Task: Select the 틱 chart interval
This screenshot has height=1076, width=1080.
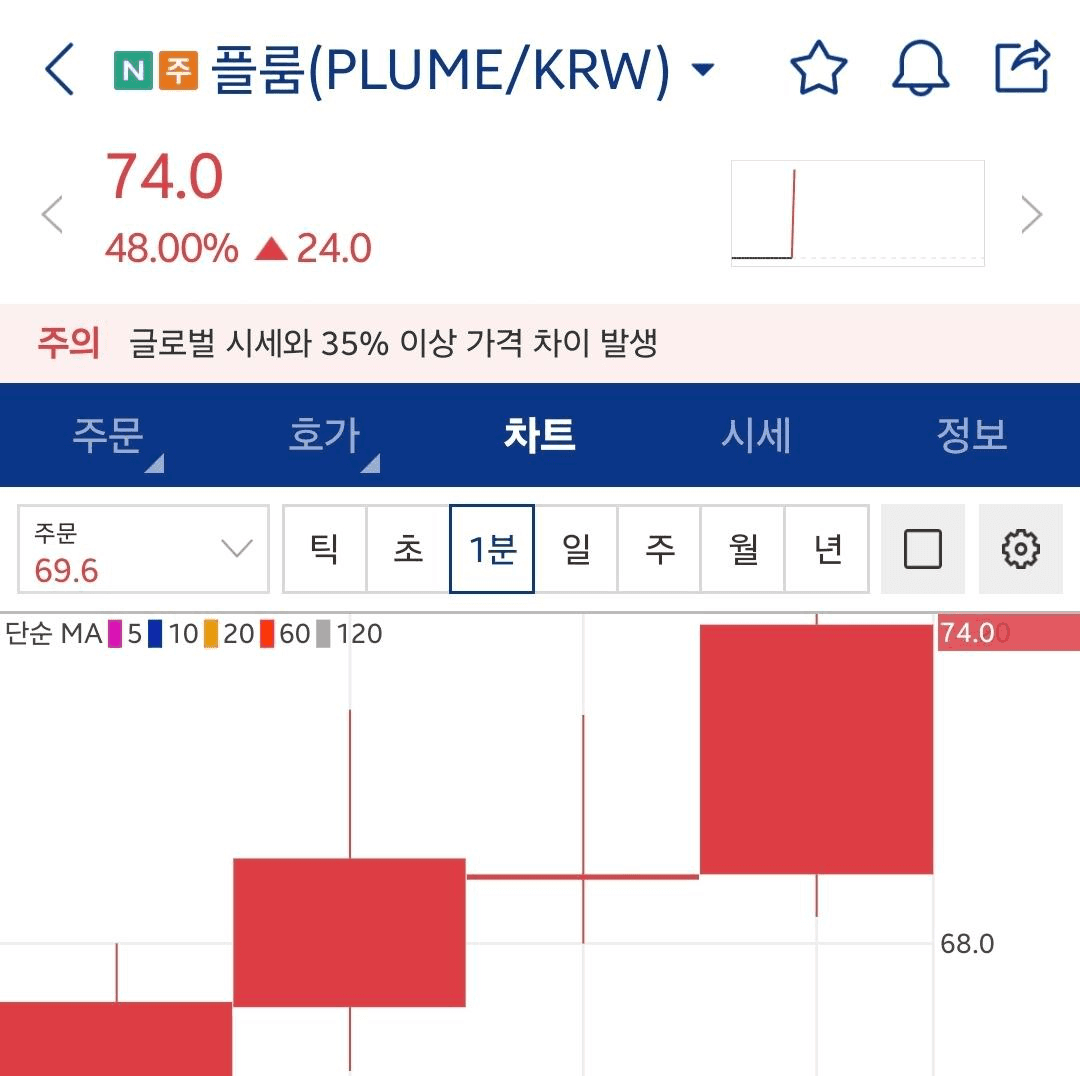Action: pyautogui.click(x=325, y=549)
